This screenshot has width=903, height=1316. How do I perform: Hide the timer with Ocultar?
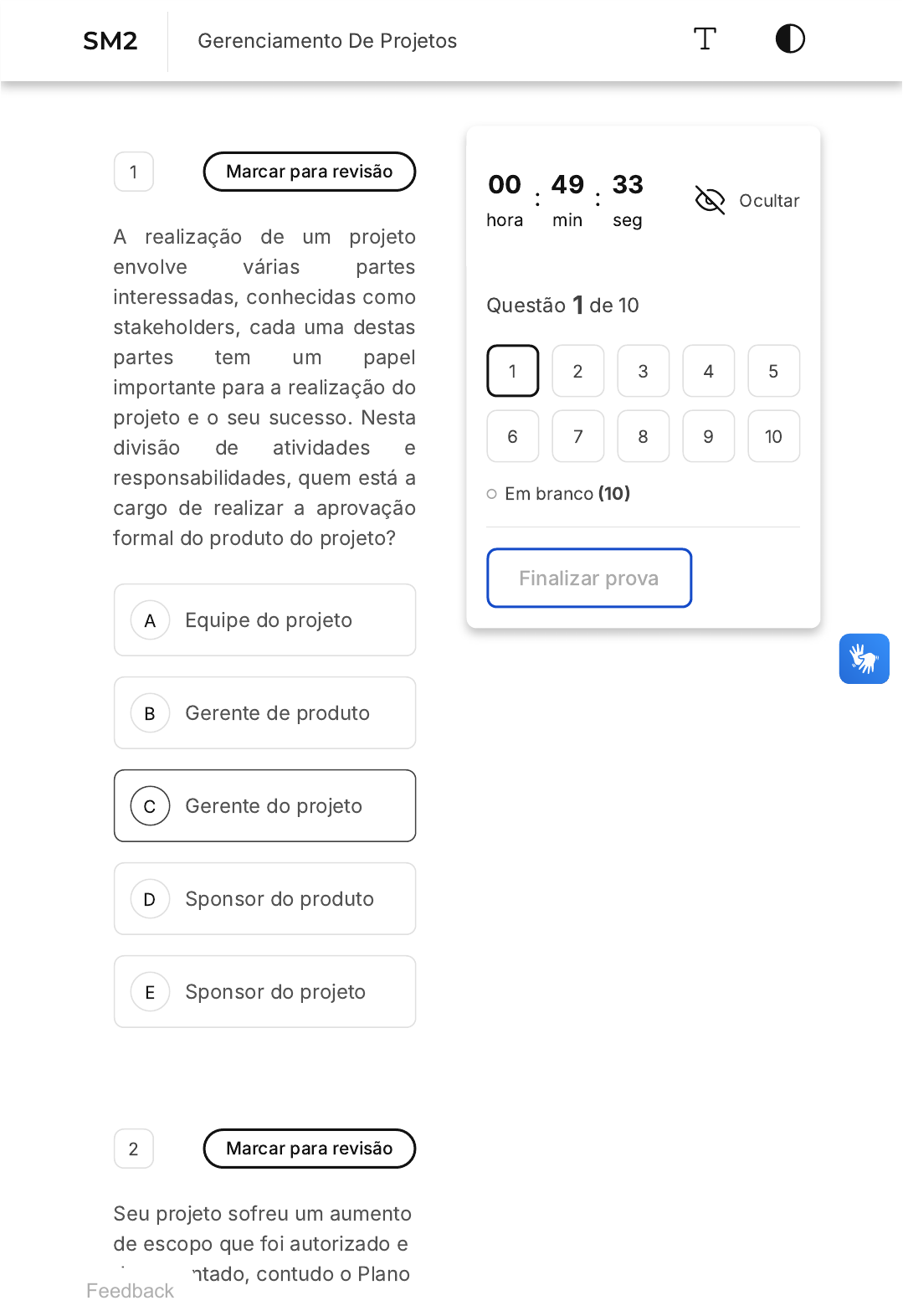pos(747,201)
